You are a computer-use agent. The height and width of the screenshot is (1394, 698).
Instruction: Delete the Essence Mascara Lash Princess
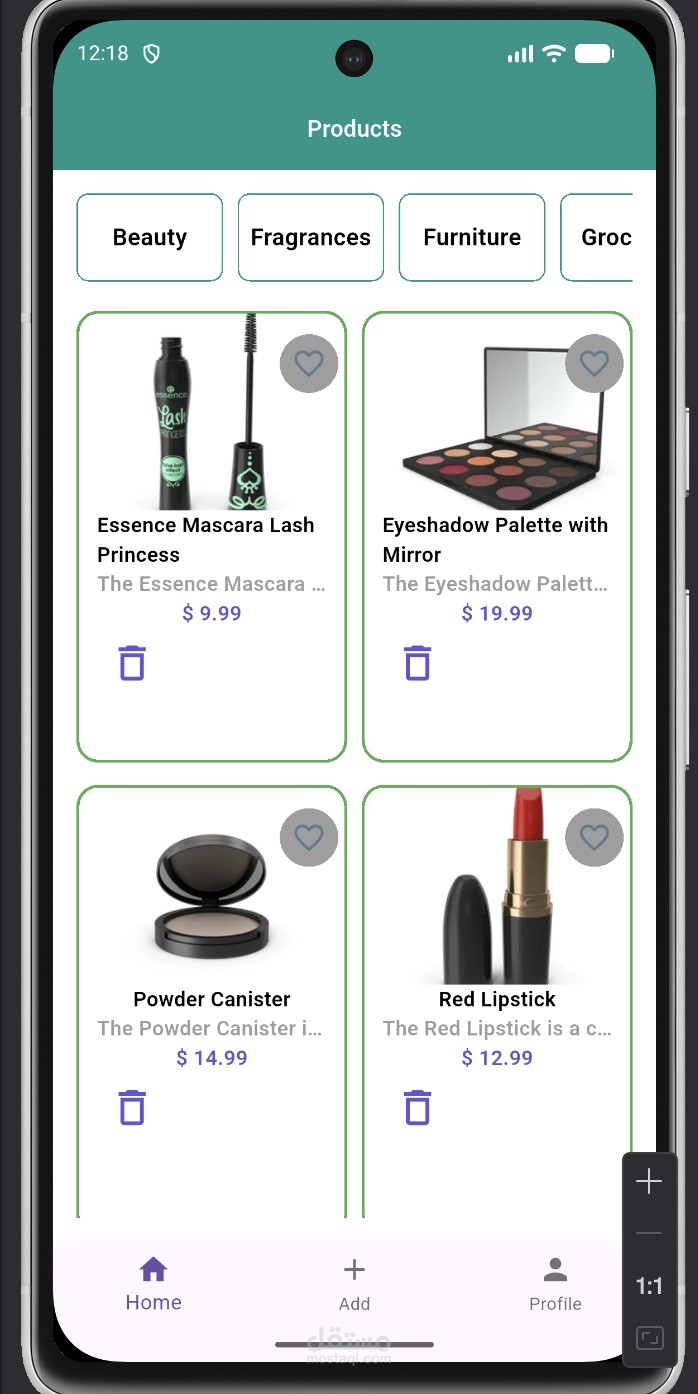pos(132,663)
